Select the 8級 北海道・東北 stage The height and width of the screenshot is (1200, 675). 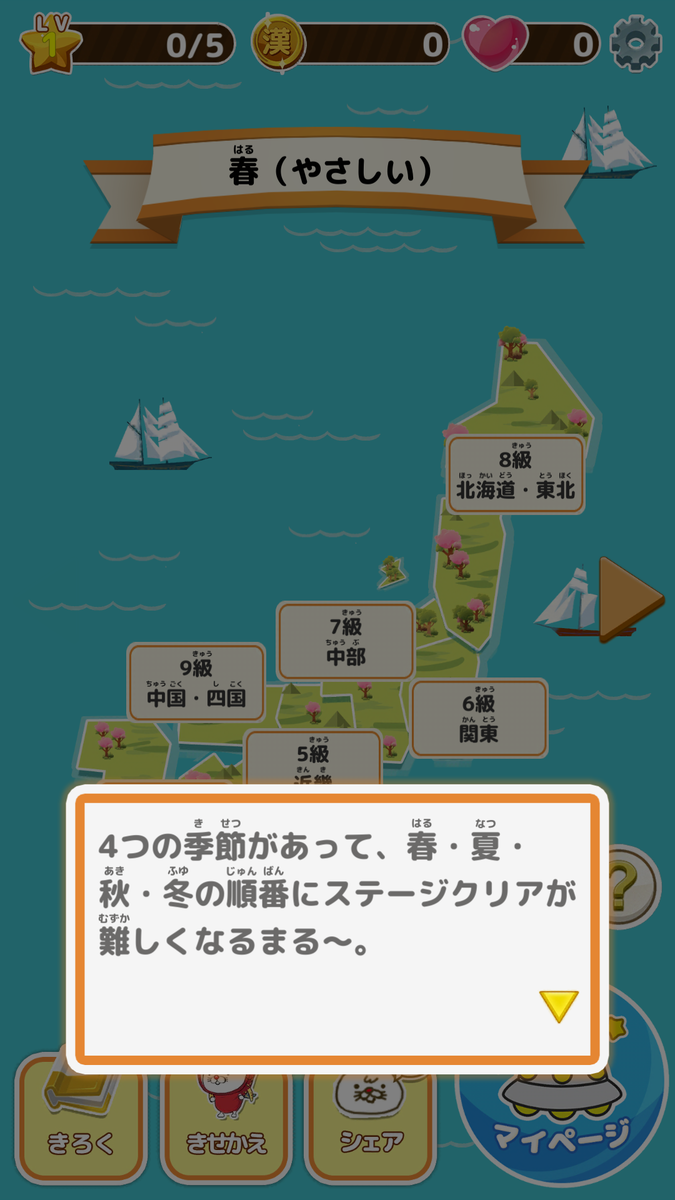(515, 474)
